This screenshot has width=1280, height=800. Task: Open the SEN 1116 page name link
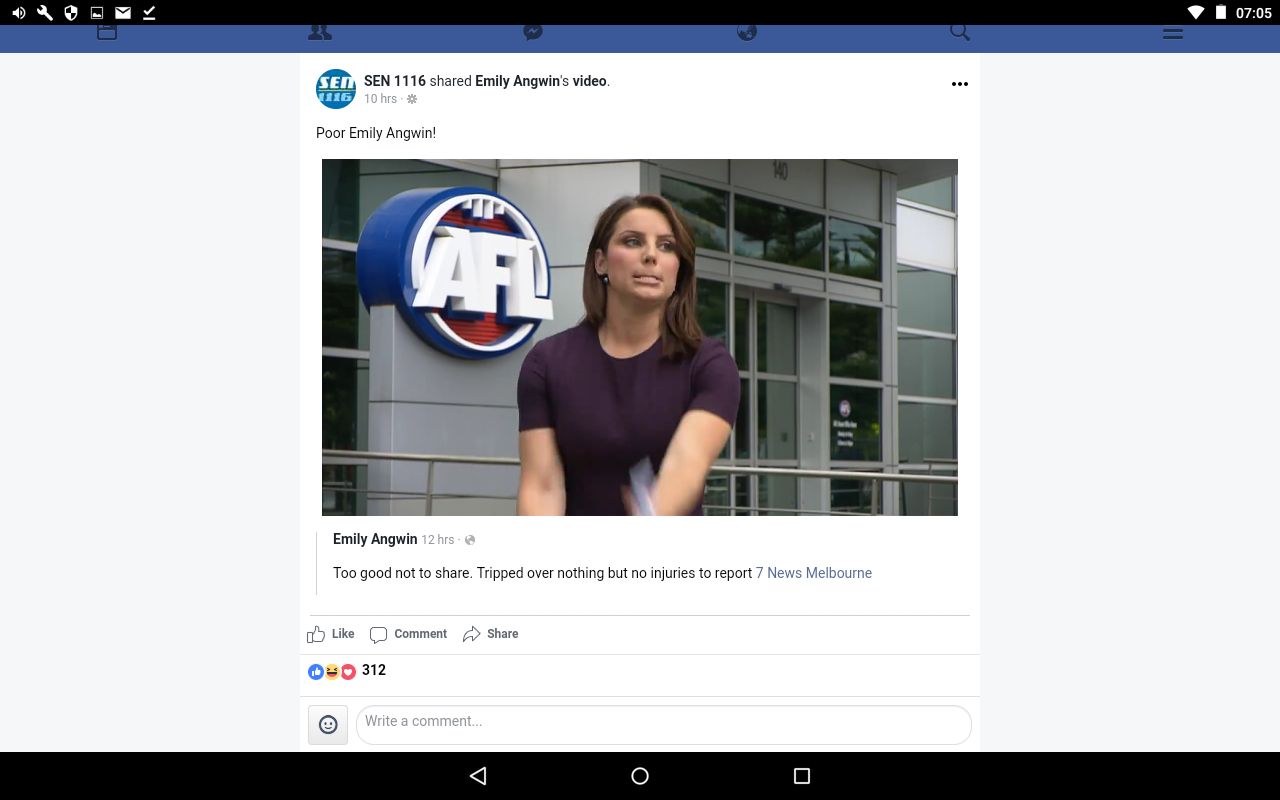pyautogui.click(x=395, y=81)
